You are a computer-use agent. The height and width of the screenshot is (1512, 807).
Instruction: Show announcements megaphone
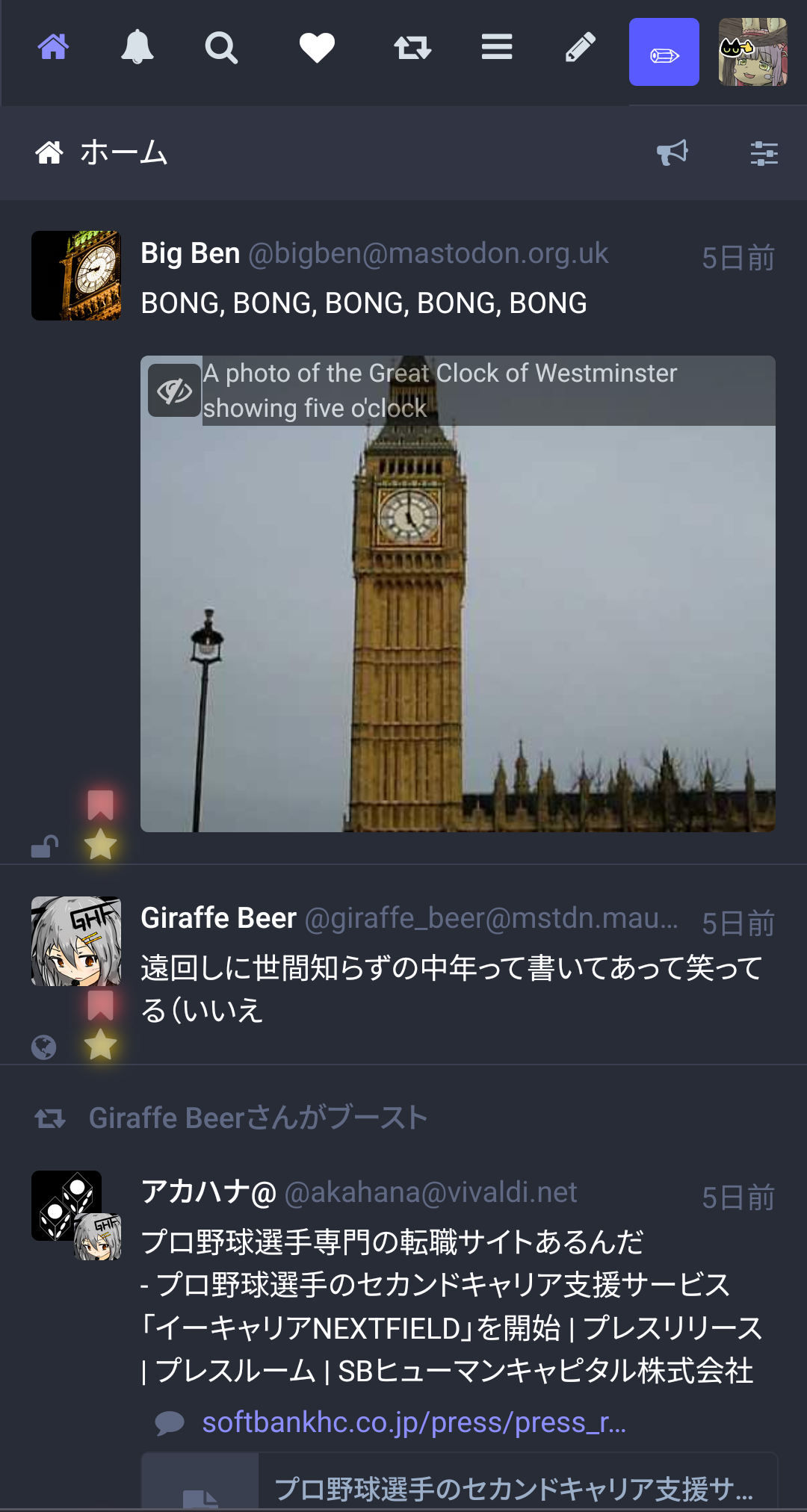click(672, 152)
